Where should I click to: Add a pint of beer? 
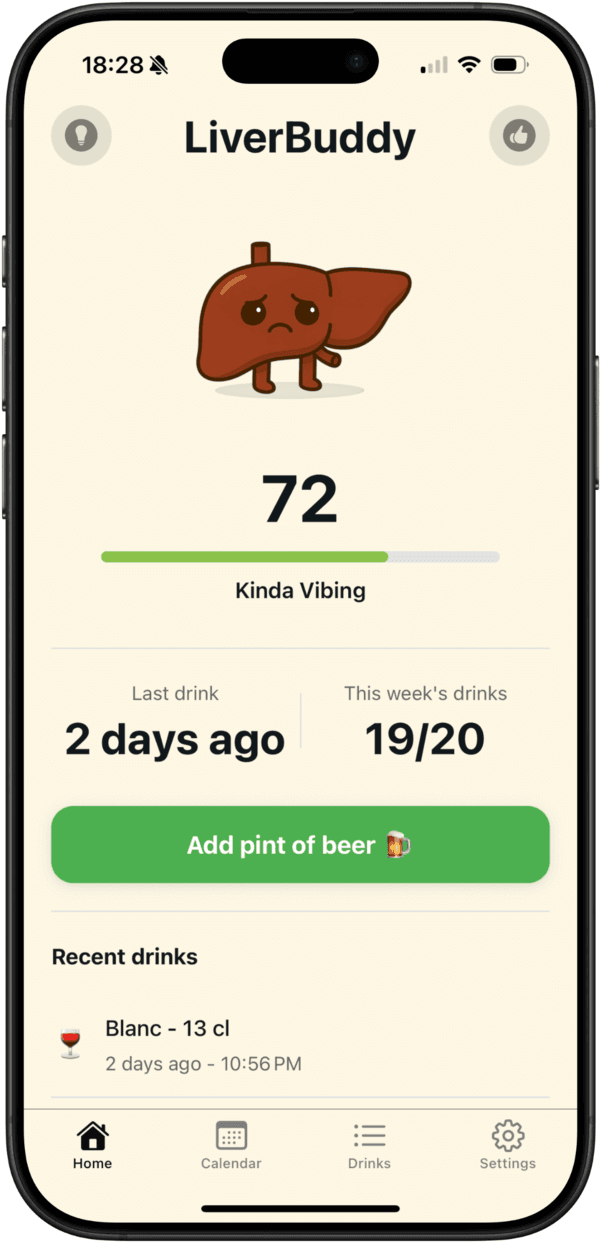pyautogui.click(x=300, y=845)
